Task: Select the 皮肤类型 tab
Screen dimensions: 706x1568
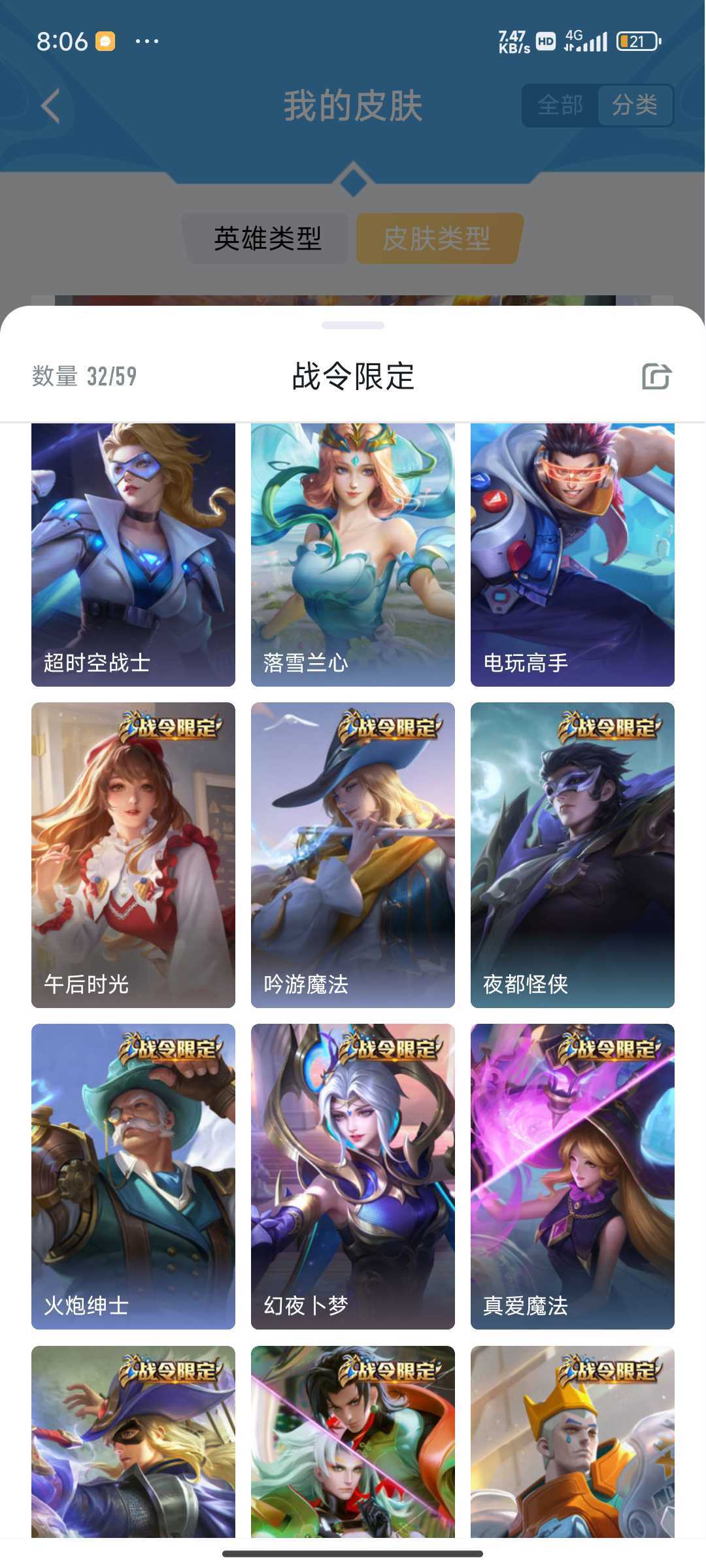Action: [x=438, y=238]
